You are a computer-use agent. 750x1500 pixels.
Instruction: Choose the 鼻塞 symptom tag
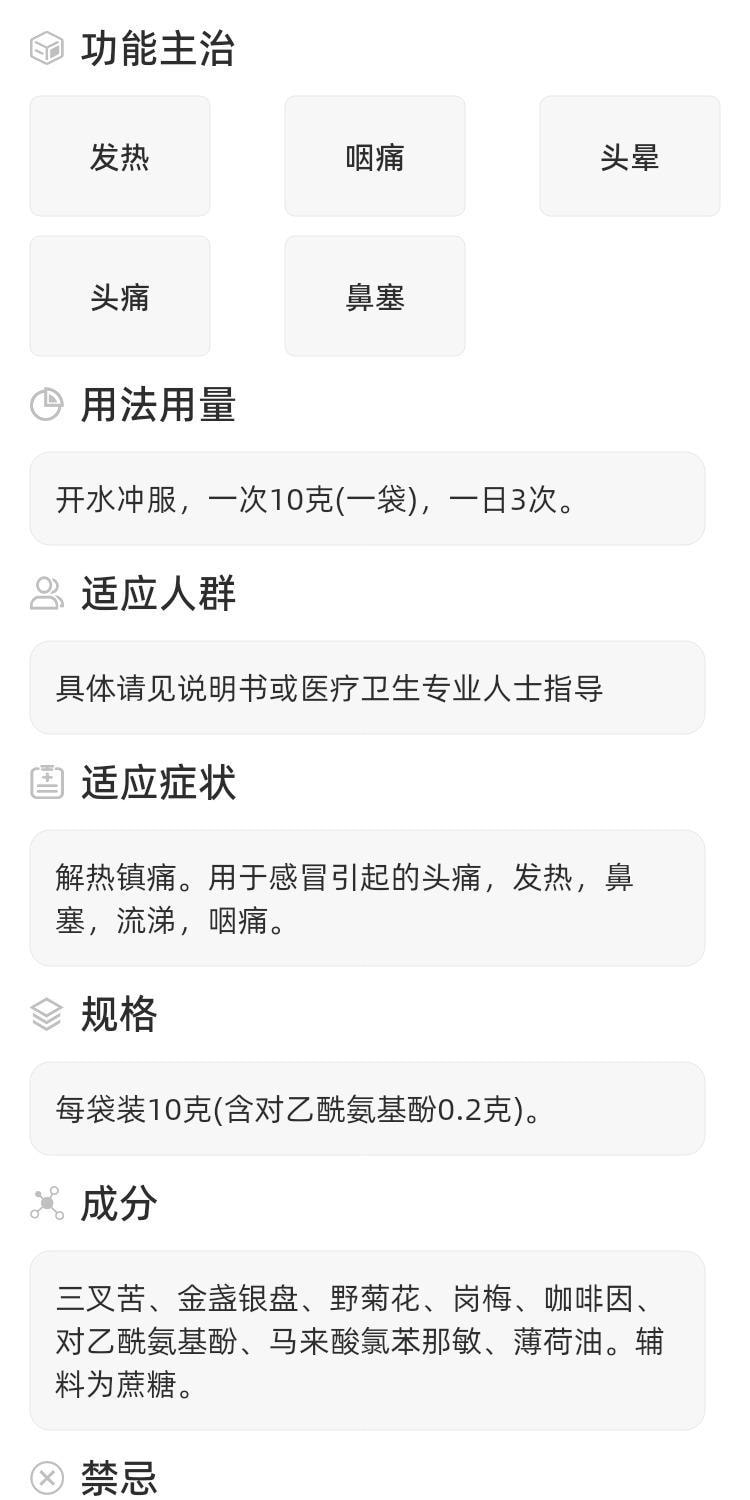375,296
